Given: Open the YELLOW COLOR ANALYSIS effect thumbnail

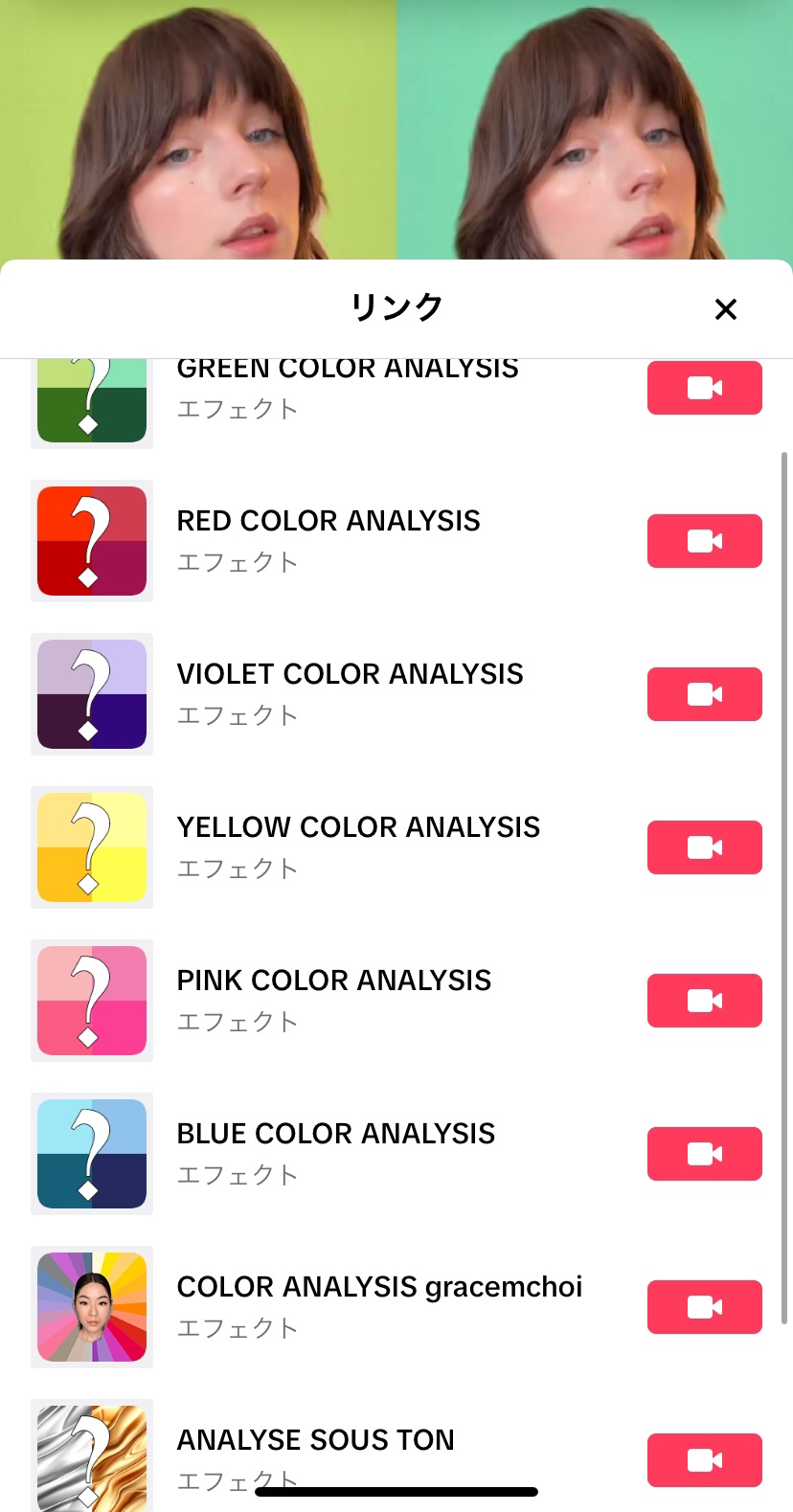Looking at the screenshot, I should [91, 847].
